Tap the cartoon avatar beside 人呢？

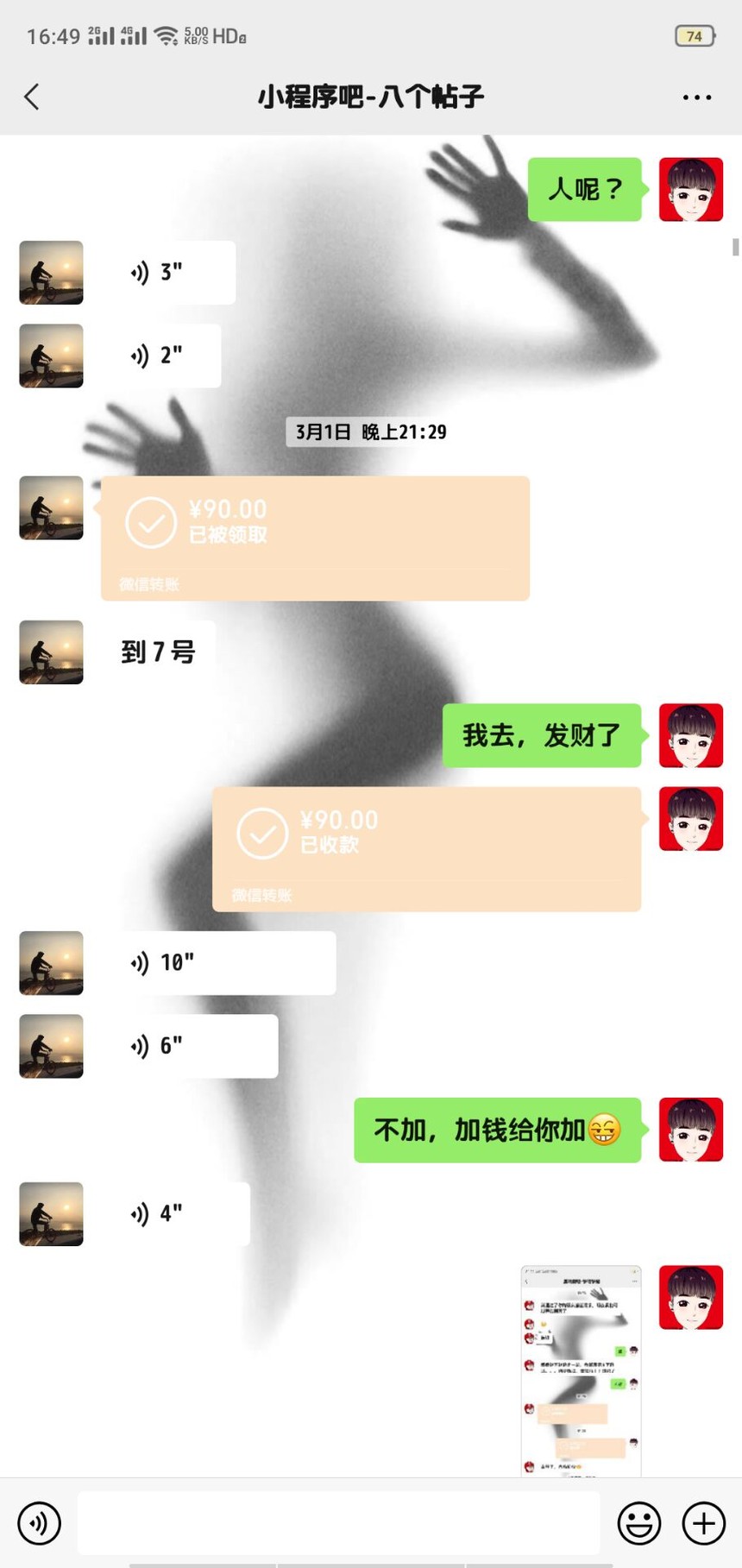point(691,190)
